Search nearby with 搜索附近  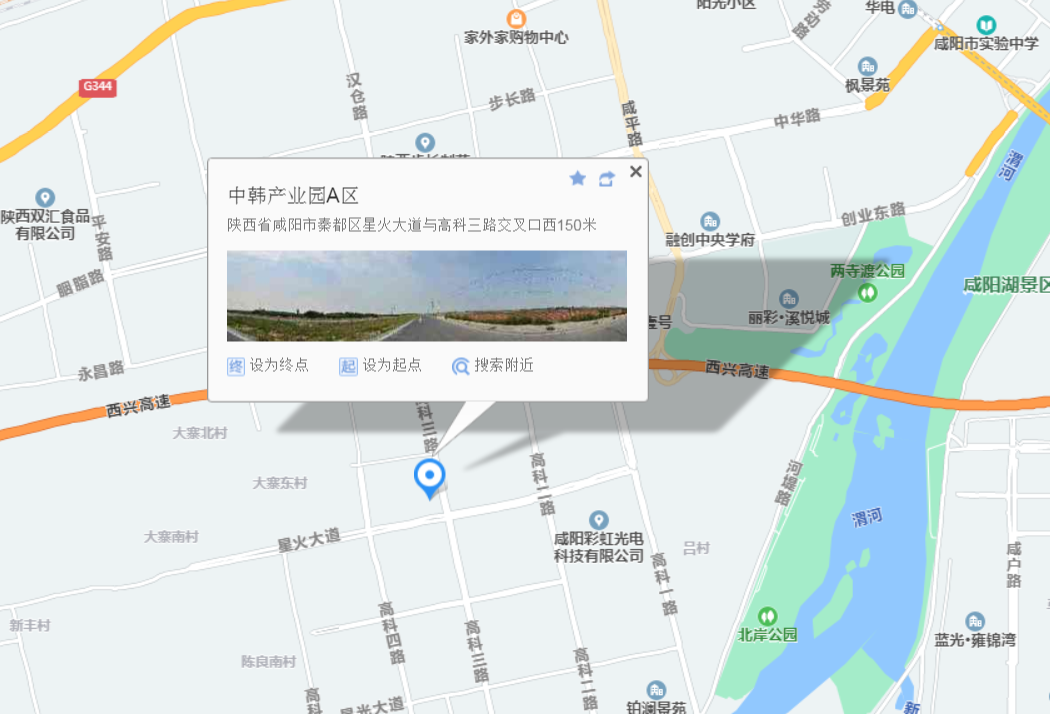[493, 366]
